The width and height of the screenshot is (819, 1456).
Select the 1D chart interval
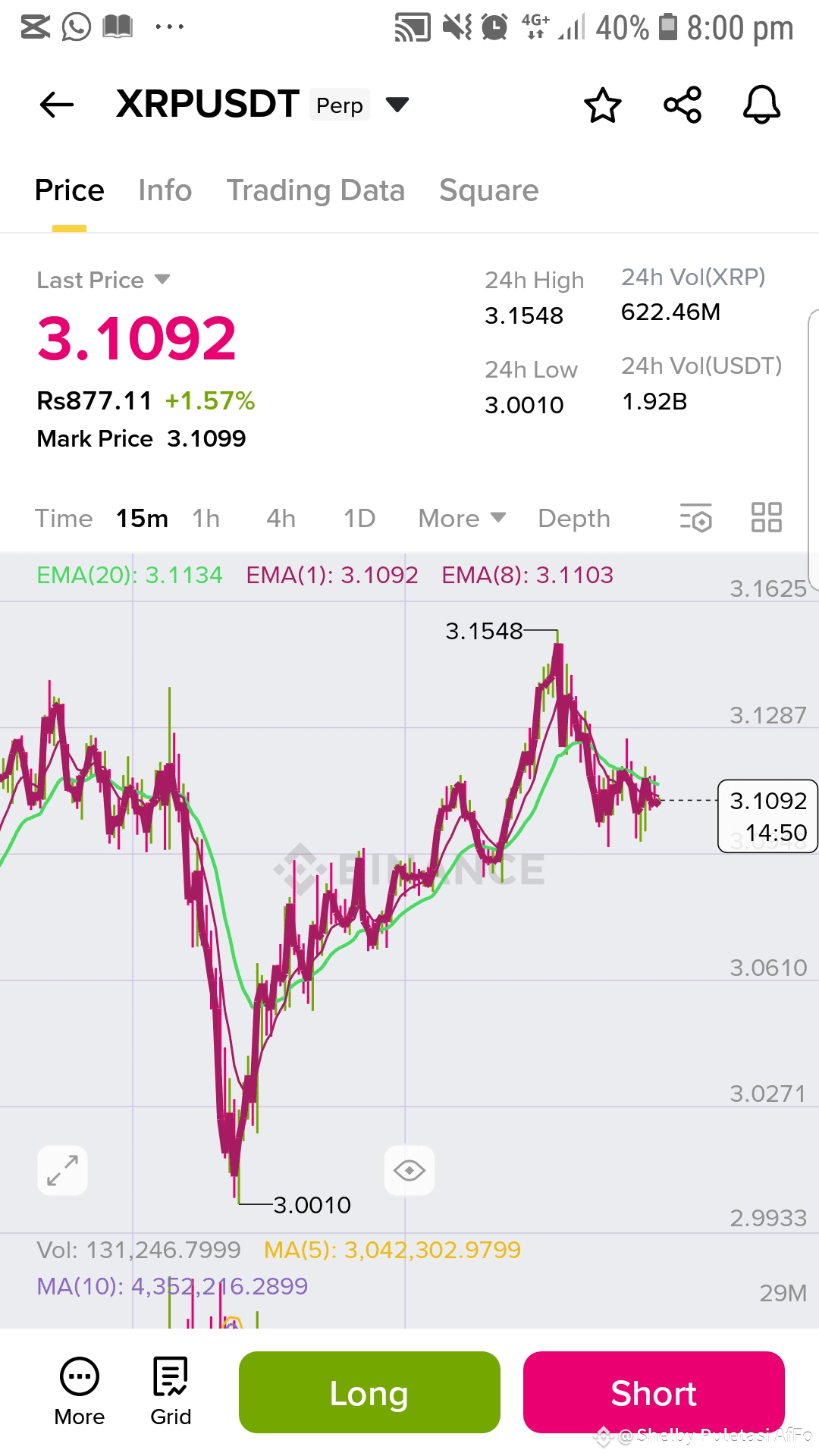point(359,519)
